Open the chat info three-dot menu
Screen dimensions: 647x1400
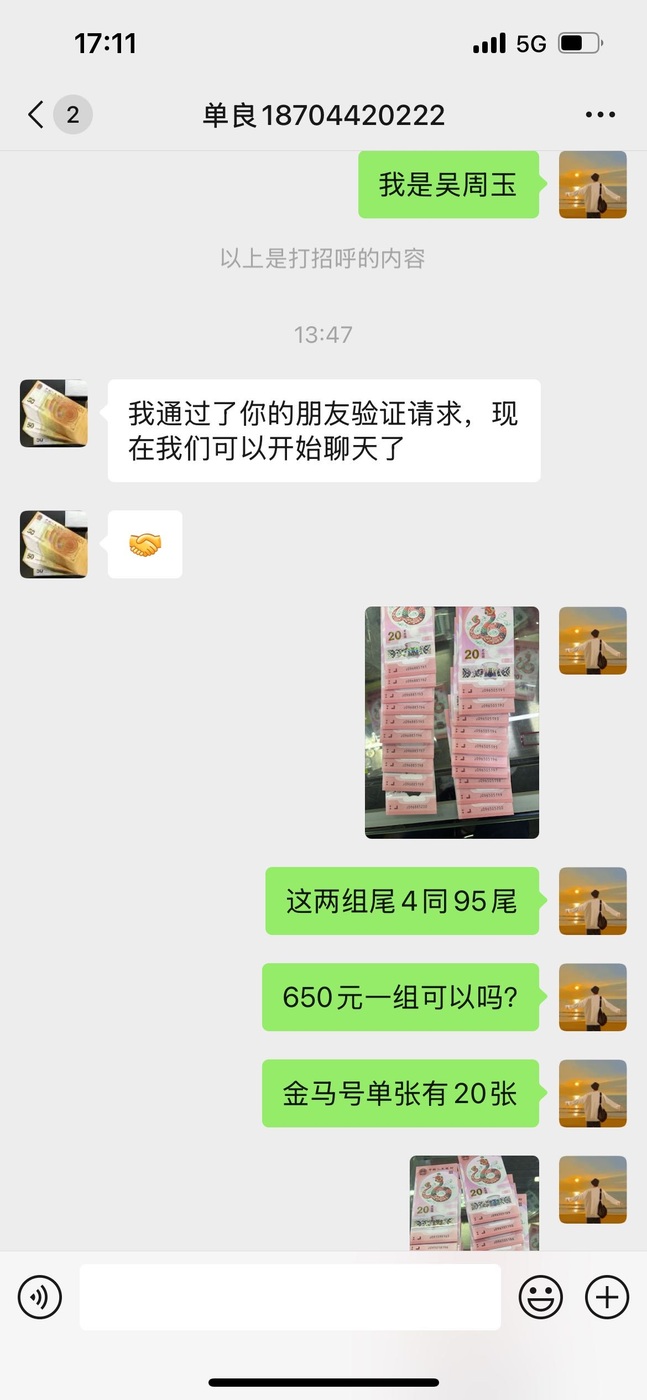[x=600, y=115]
